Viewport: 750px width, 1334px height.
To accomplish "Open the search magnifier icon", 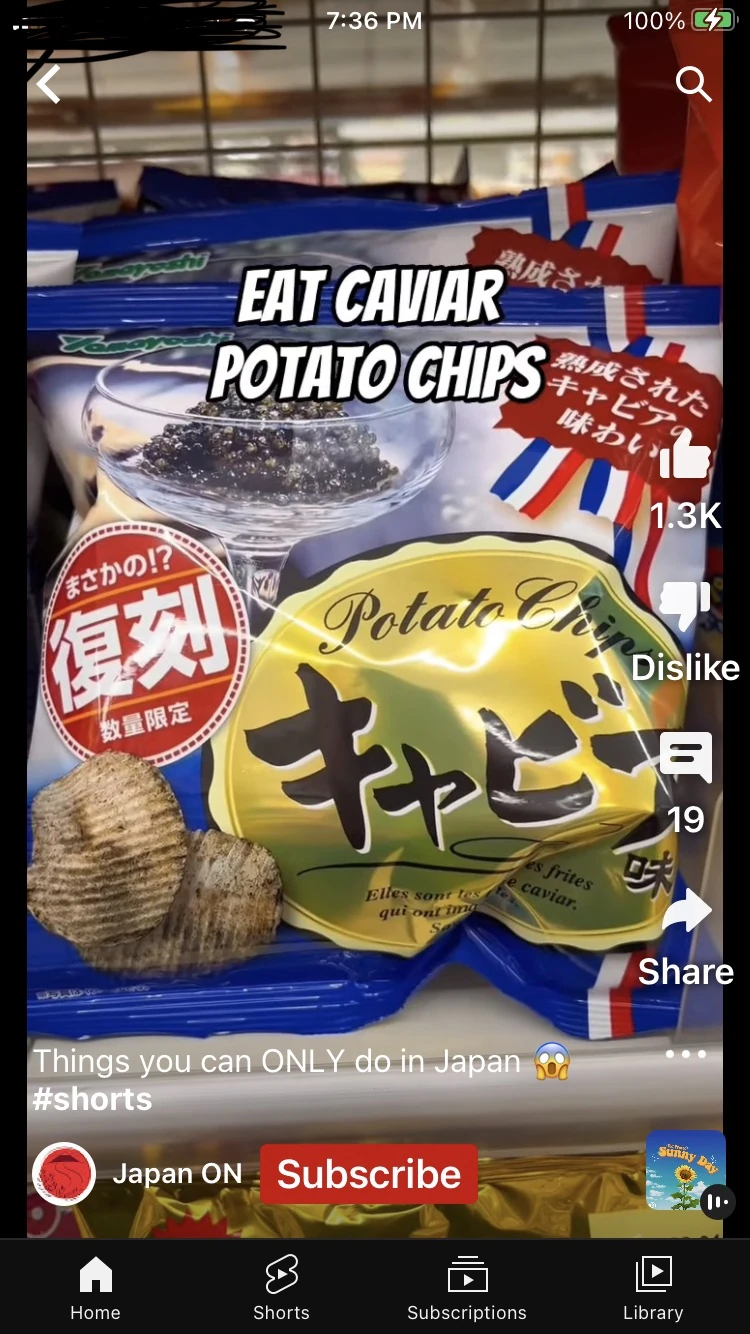I will coord(693,85).
